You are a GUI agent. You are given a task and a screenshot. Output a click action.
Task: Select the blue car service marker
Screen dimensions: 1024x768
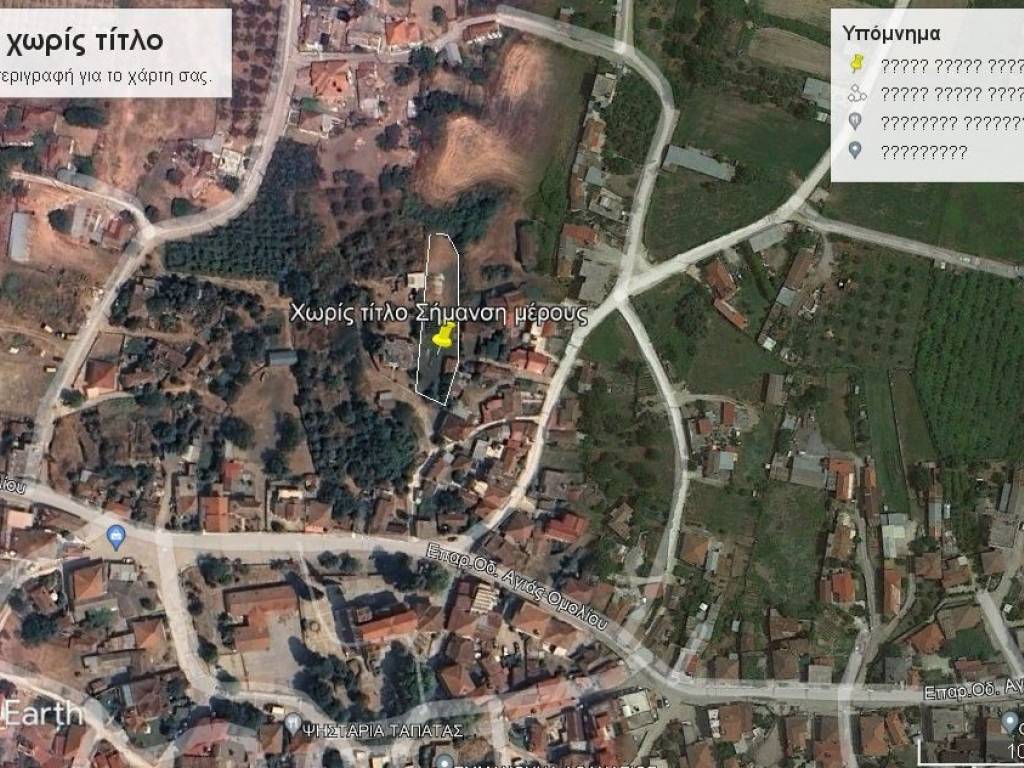click(116, 538)
